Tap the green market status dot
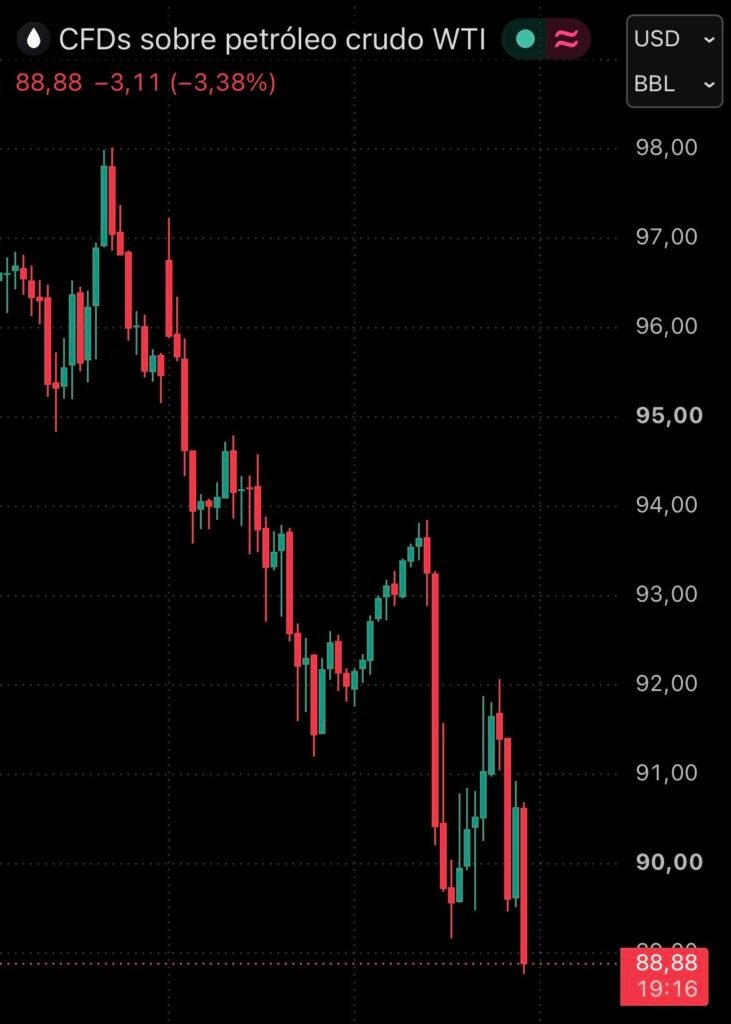Screen dimensions: 731x1024 (x=525, y=39)
